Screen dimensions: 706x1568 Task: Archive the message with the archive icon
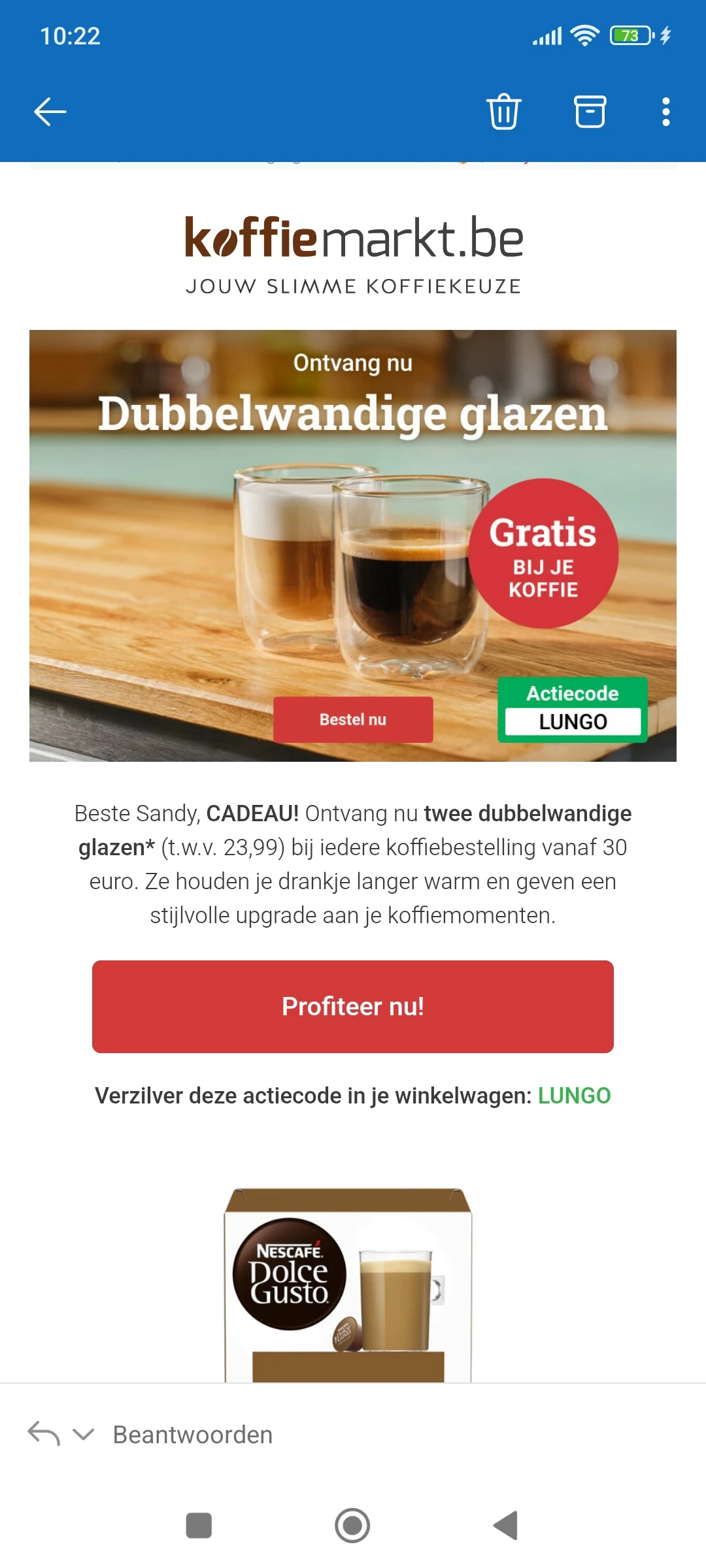point(590,111)
